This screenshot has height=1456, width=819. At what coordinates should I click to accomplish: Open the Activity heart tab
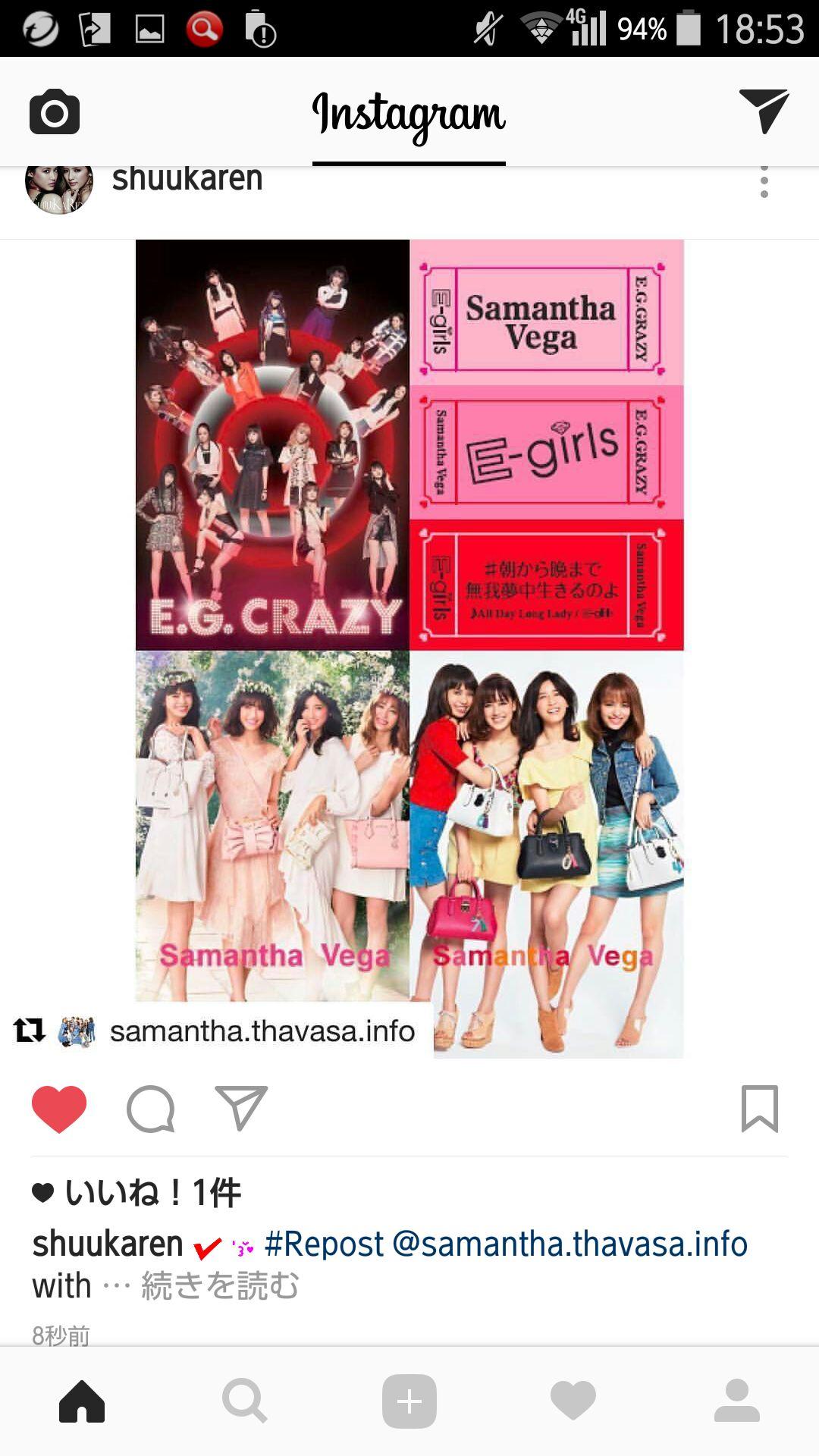(x=573, y=1401)
